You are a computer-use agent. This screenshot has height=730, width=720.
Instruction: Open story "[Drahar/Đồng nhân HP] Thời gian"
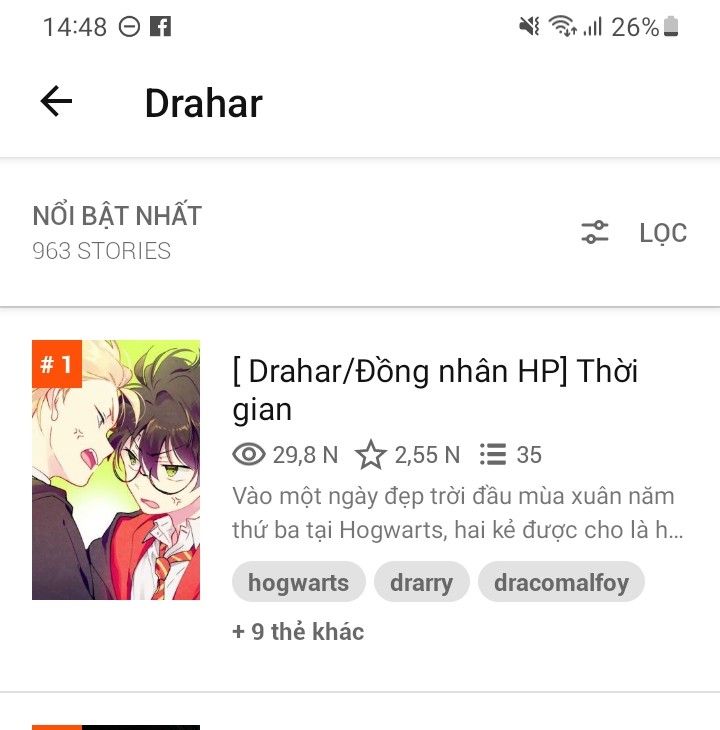click(435, 390)
